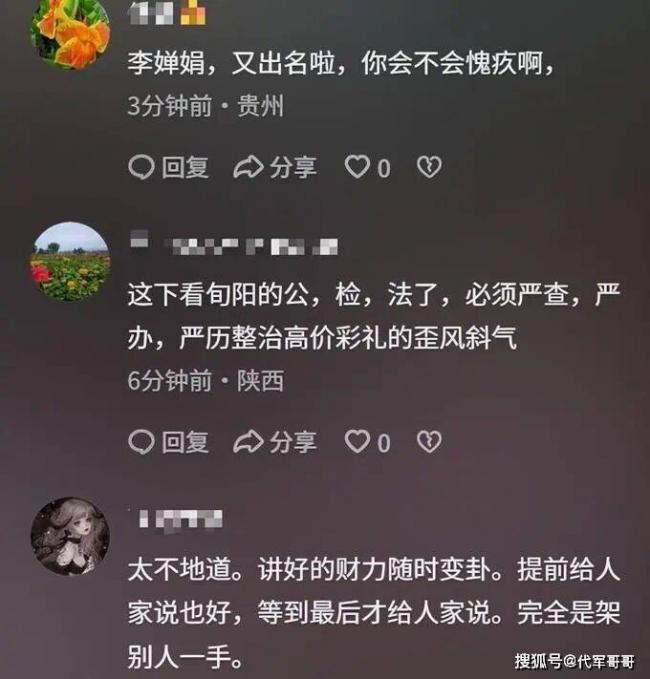The height and width of the screenshot is (679, 650).
Task: Dislike the comment posted from 贵州
Action: [429, 168]
